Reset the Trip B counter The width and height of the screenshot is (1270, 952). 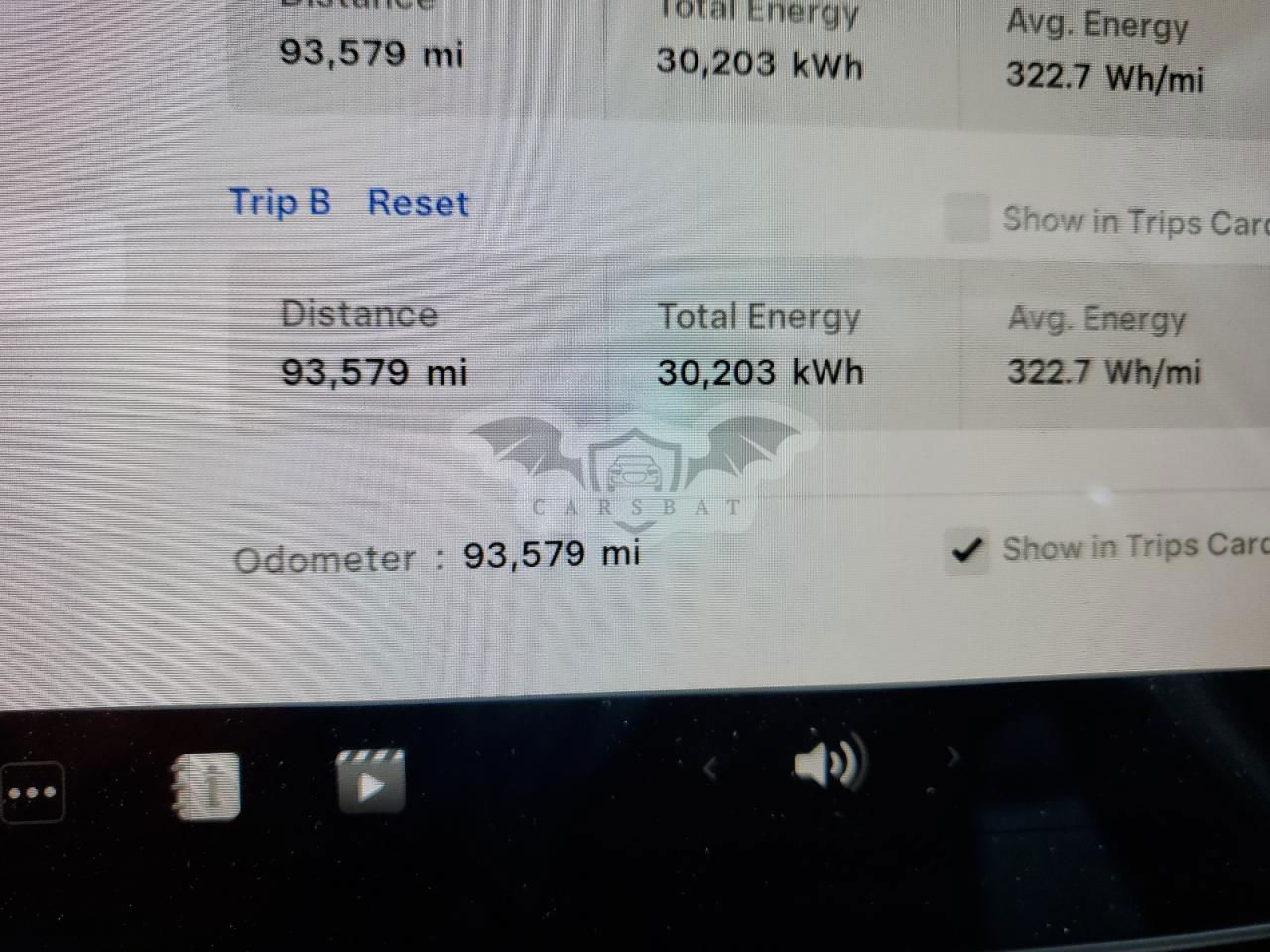click(x=418, y=203)
